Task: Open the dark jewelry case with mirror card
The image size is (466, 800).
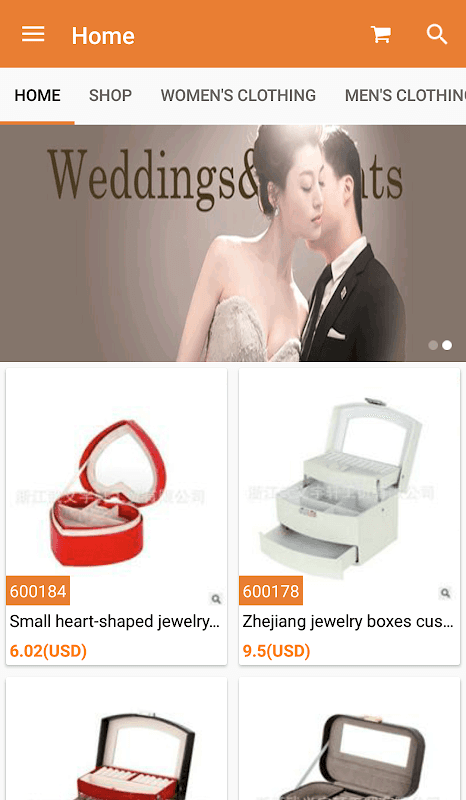Action: click(349, 739)
